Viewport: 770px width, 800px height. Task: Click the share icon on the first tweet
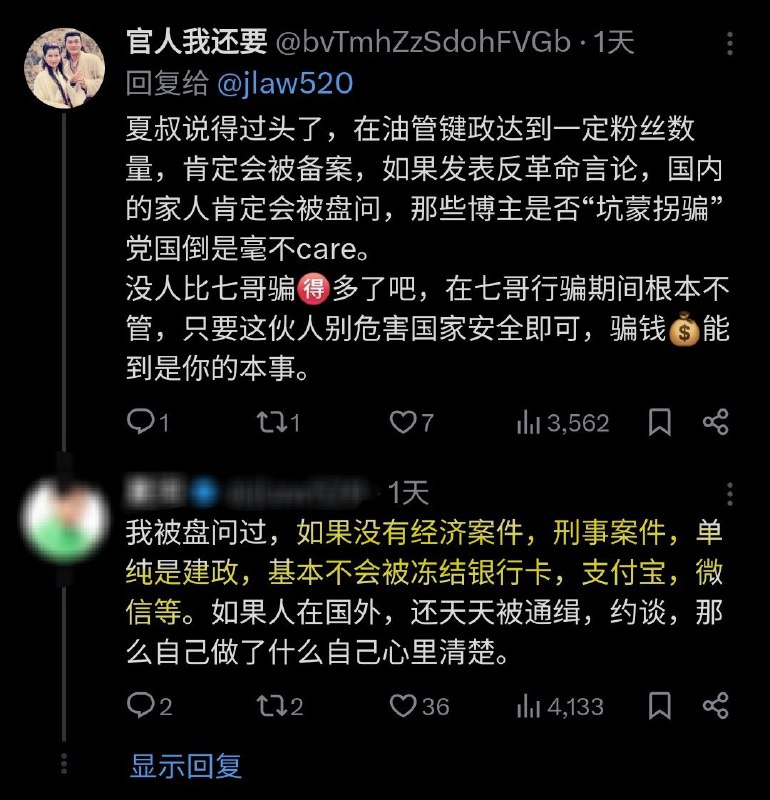click(x=717, y=423)
